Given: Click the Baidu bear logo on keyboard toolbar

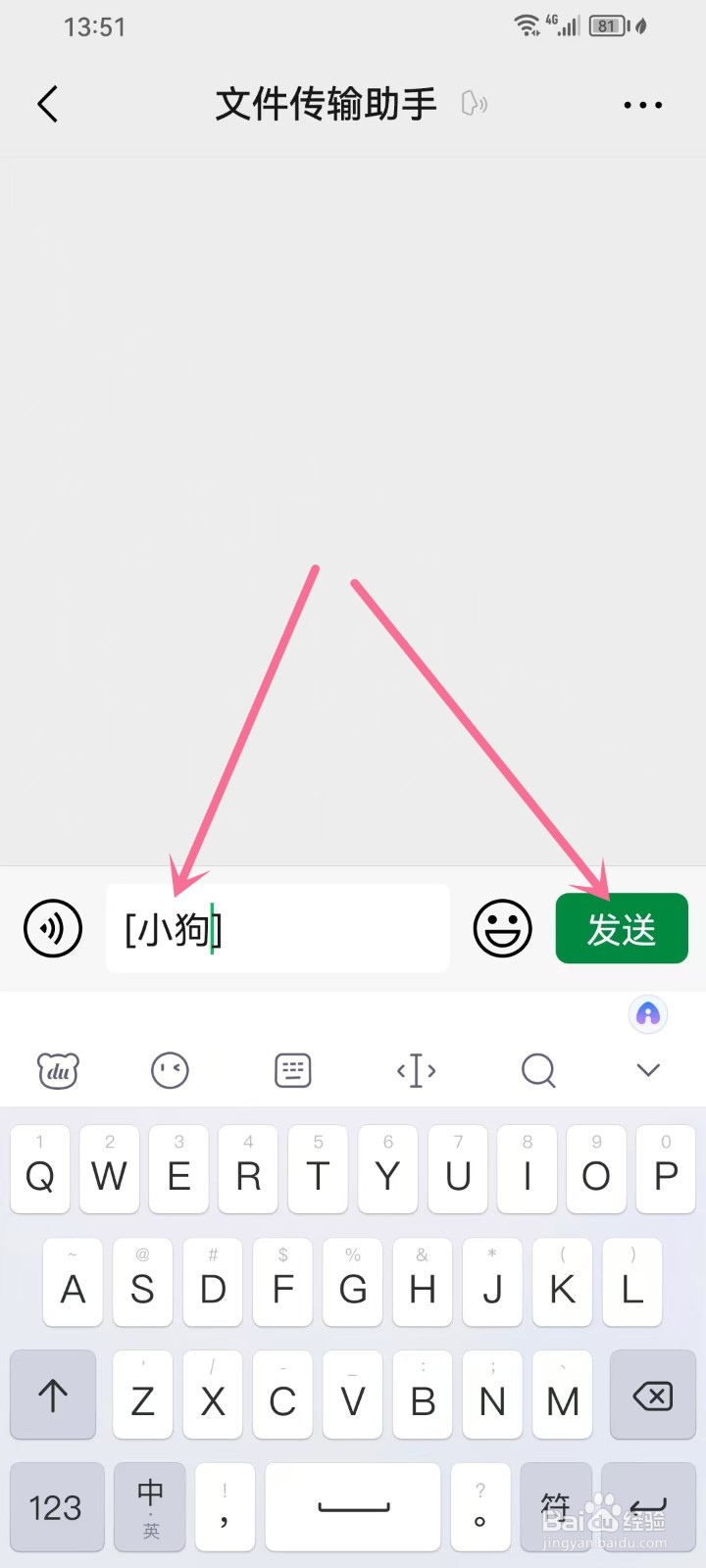Looking at the screenshot, I should [57, 1070].
